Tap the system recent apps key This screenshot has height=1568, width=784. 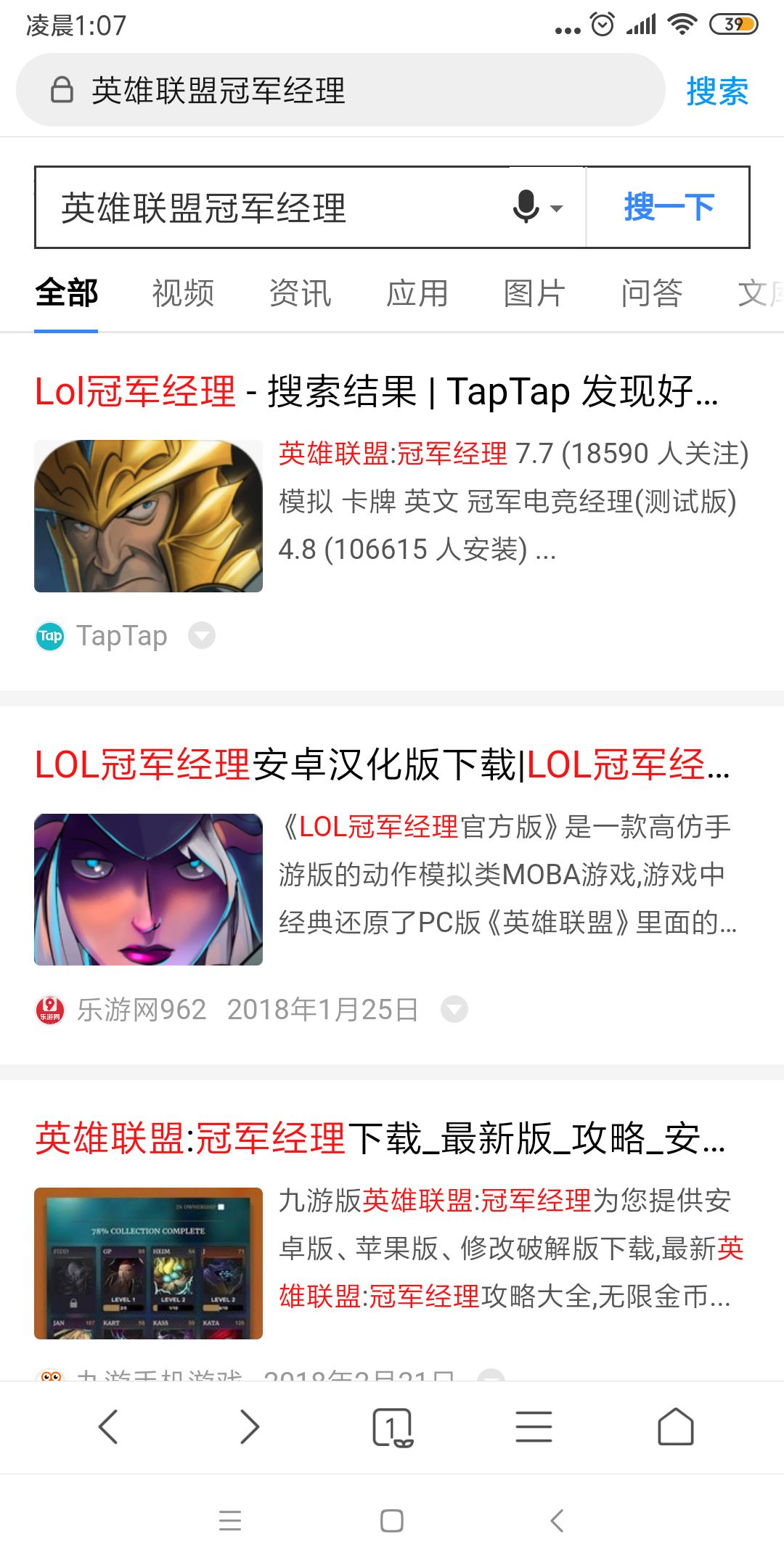click(x=230, y=1522)
